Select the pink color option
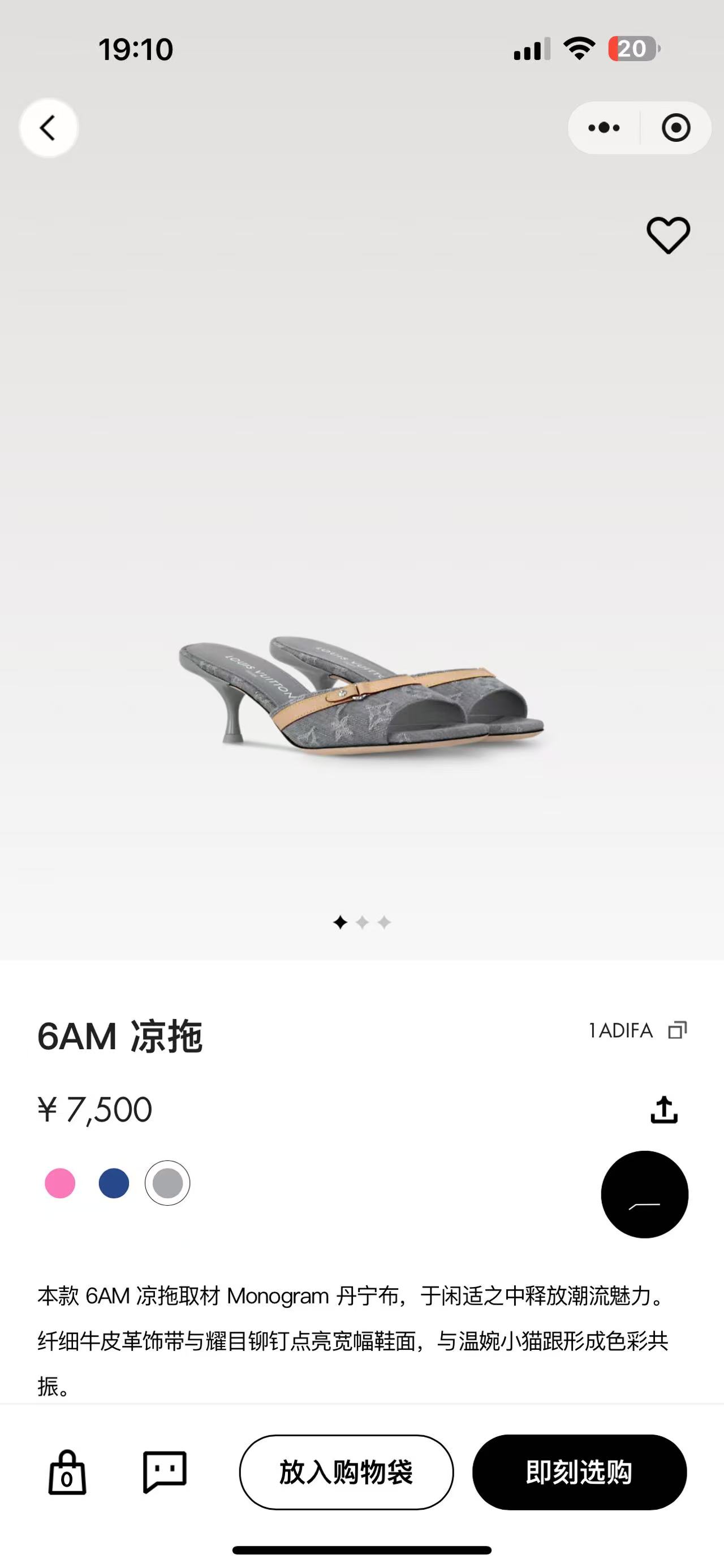Image resolution: width=724 pixels, height=1568 pixels. click(61, 1183)
